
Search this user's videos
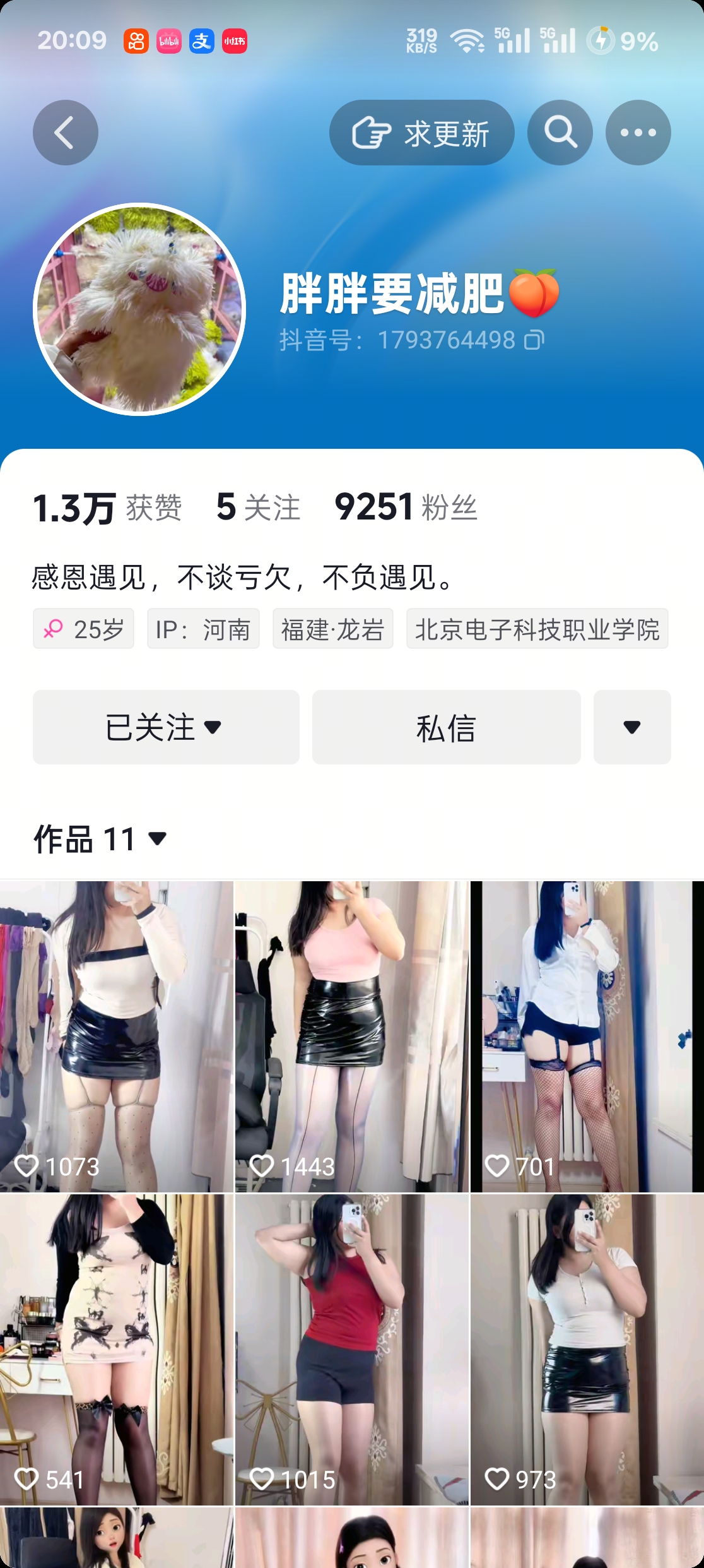coord(560,133)
